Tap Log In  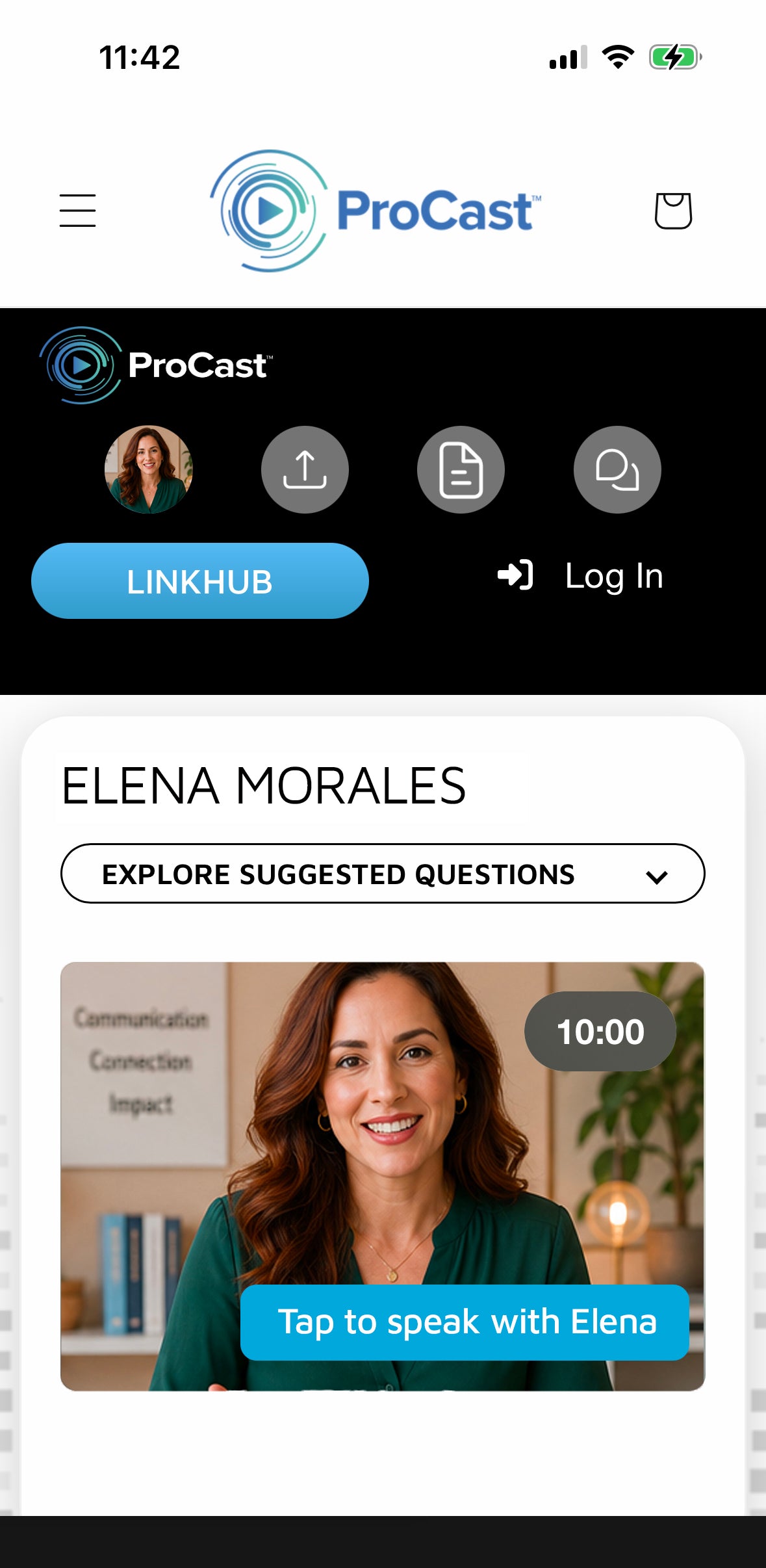tap(580, 576)
